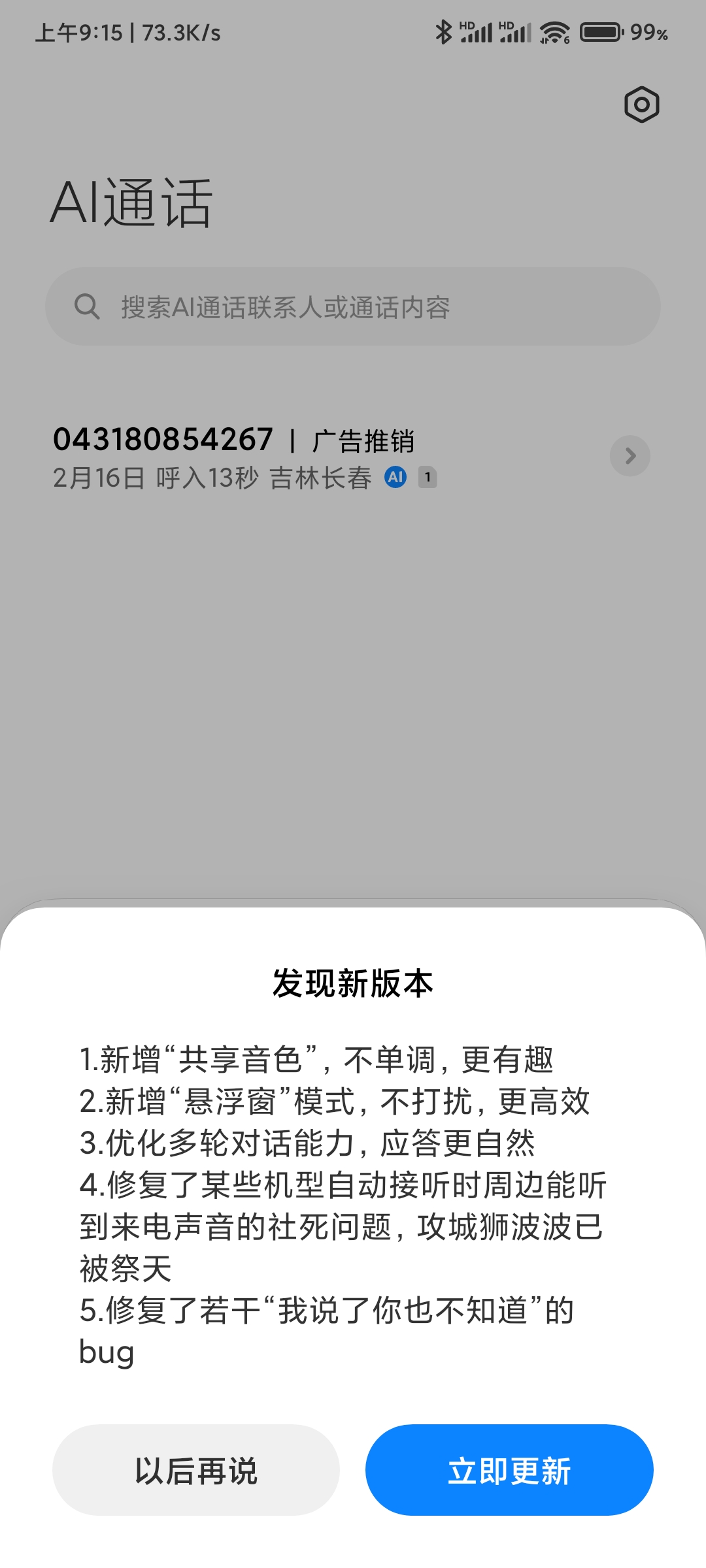Image resolution: width=706 pixels, height=1568 pixels.
Task: Tap the AI通话 search box
Action: pyautogui.click(x=353, y=306)
